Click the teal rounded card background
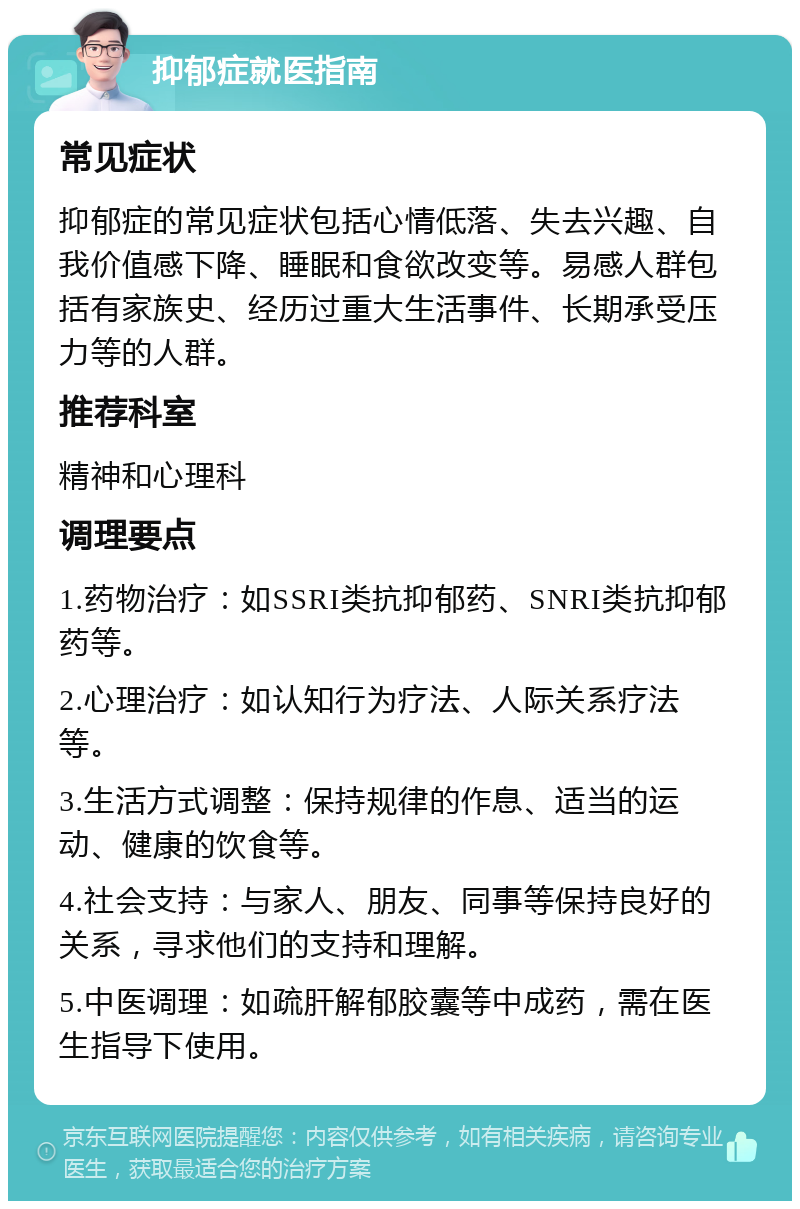This screenshot has height=1209, width=800. pos(400,600)
